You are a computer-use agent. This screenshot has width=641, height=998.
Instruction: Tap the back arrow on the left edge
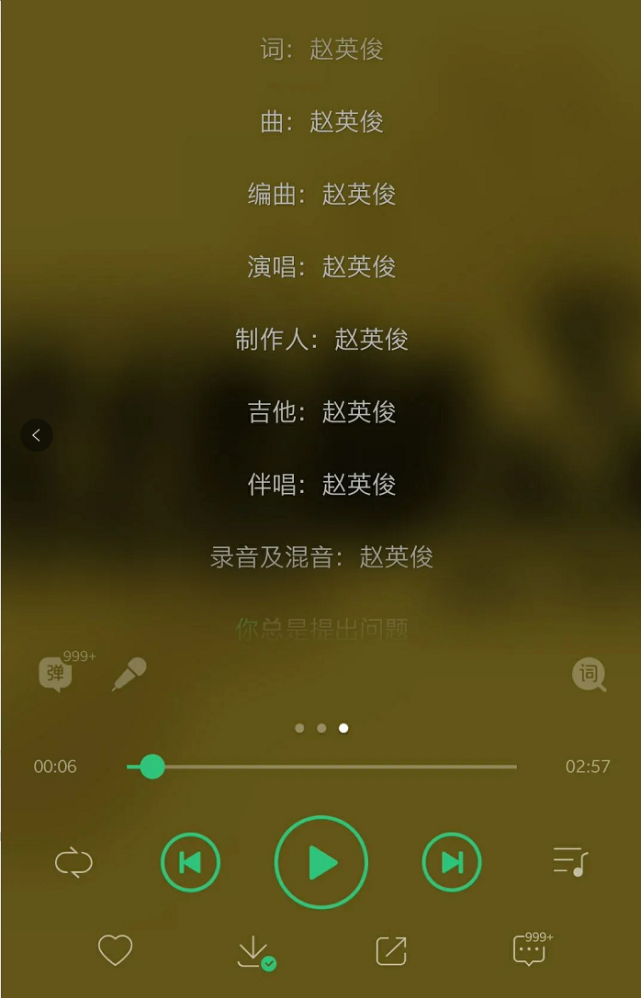pyautogui.click(x=36, y=435)
